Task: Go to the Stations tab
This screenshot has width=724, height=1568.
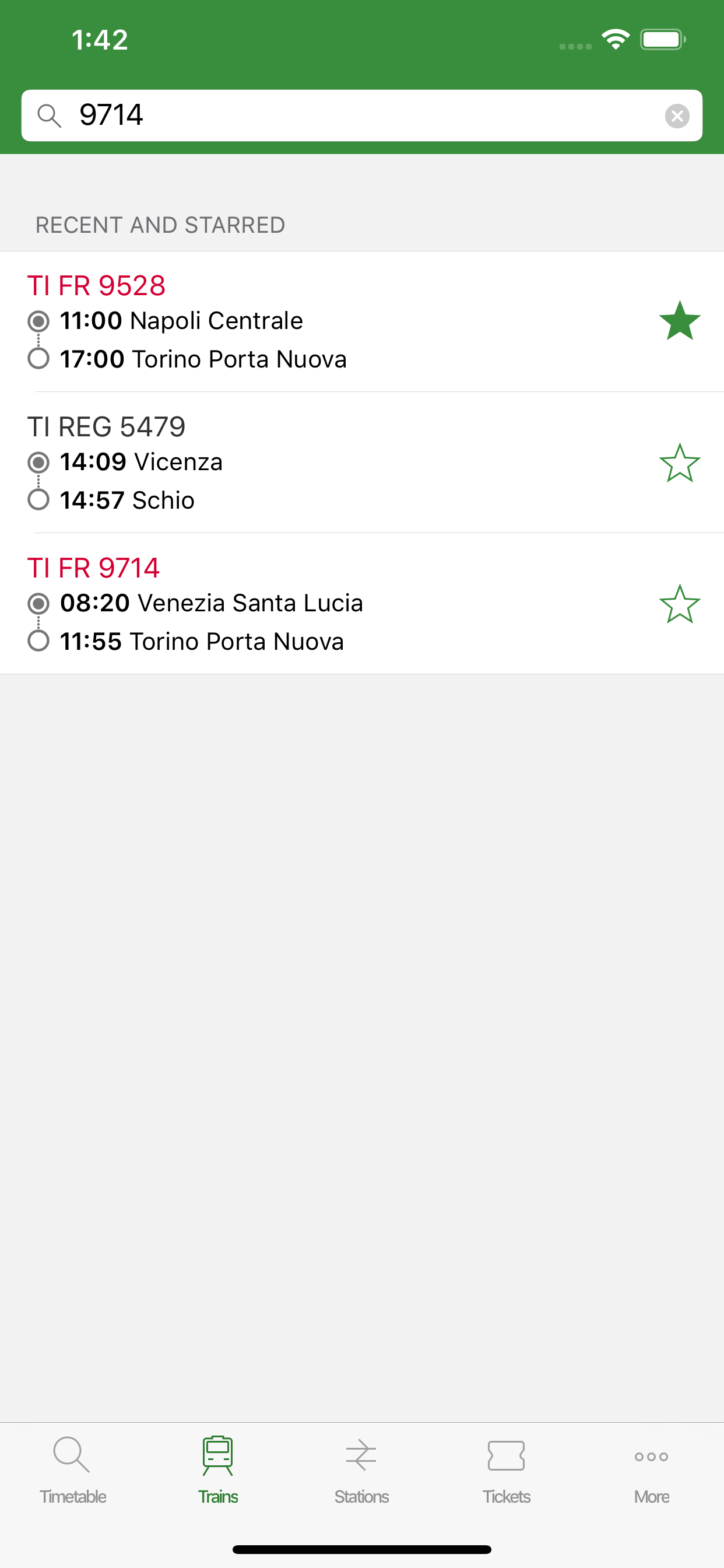Action: tap(361, 1471)
